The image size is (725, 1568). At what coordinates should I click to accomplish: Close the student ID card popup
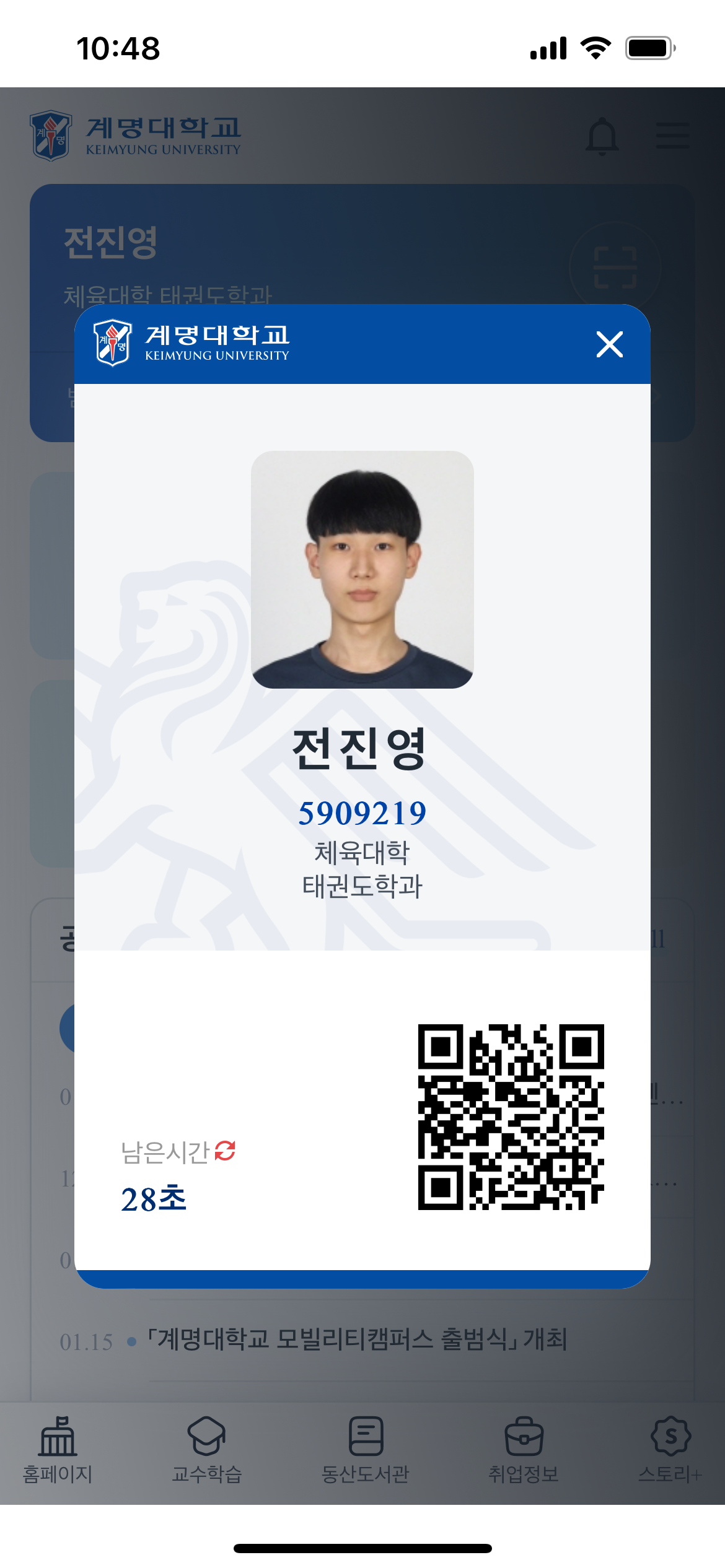tap(609, 344)
